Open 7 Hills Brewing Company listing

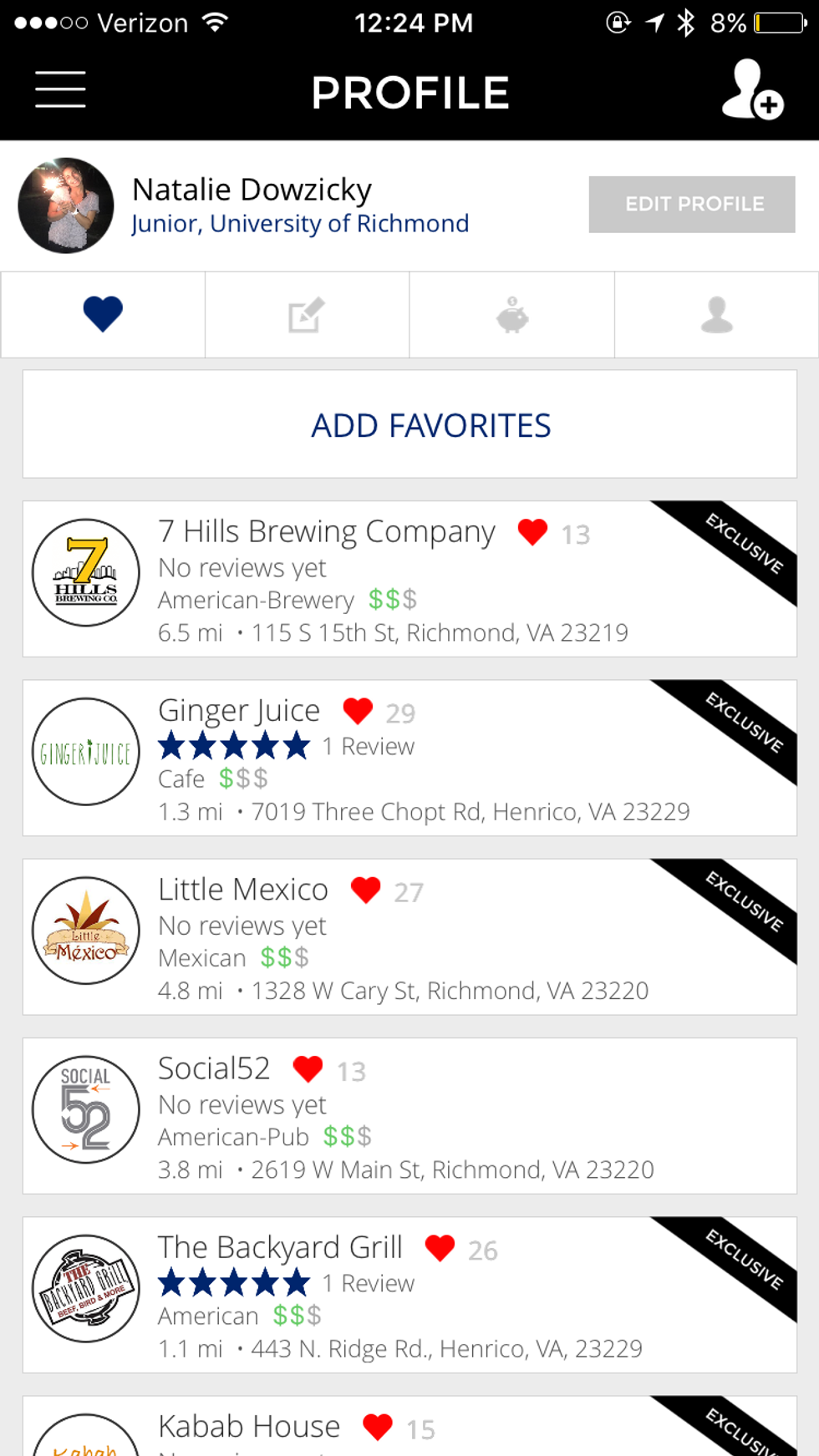(x=326, y=532)
